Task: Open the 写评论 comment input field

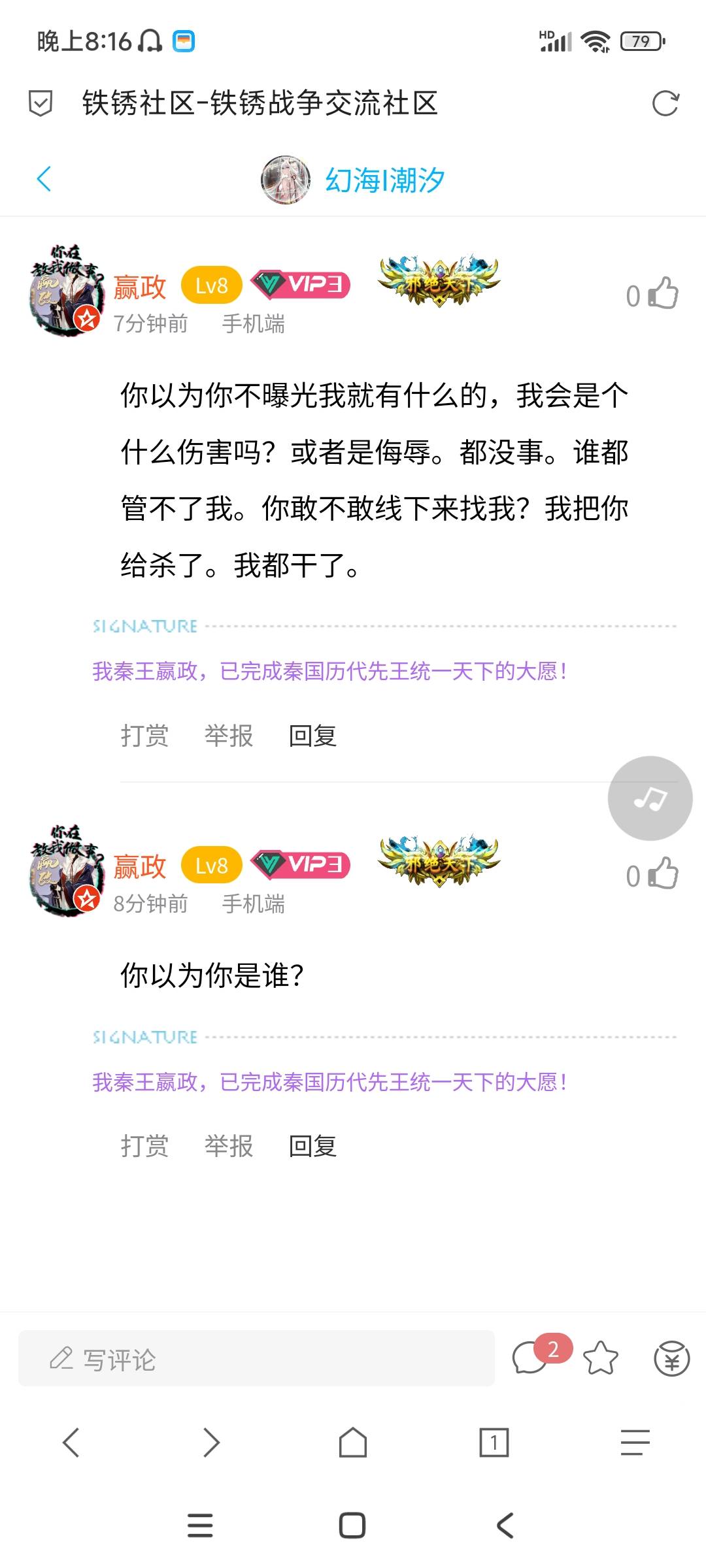Action: point(256,1358)
